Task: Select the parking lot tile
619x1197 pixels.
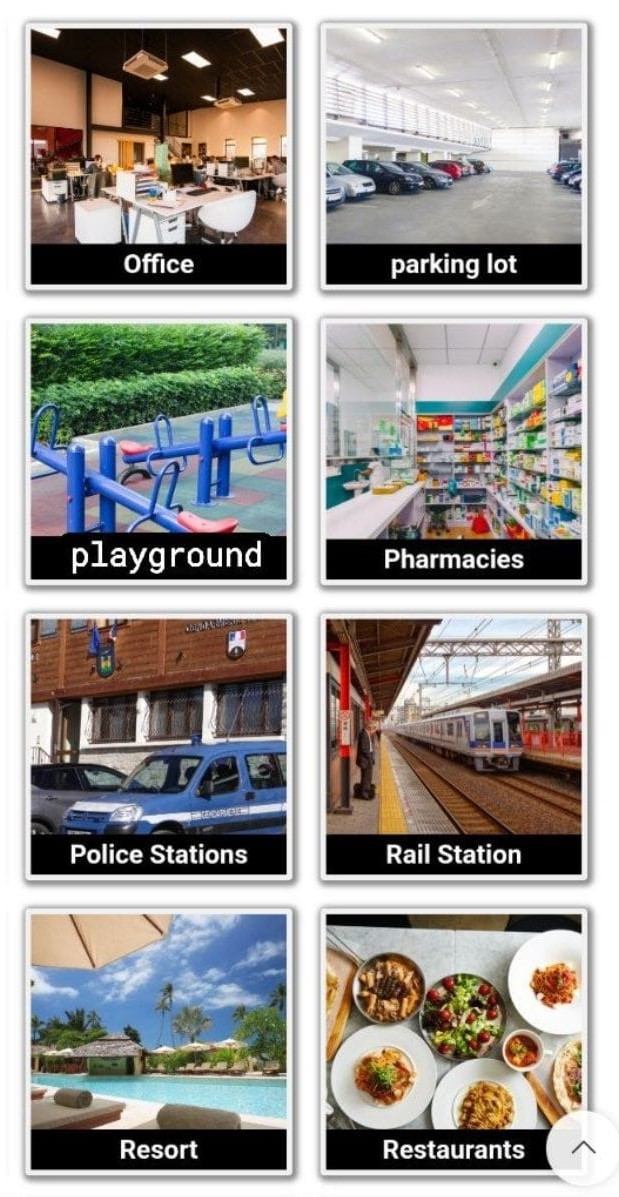Action: (x=453, y=157)
